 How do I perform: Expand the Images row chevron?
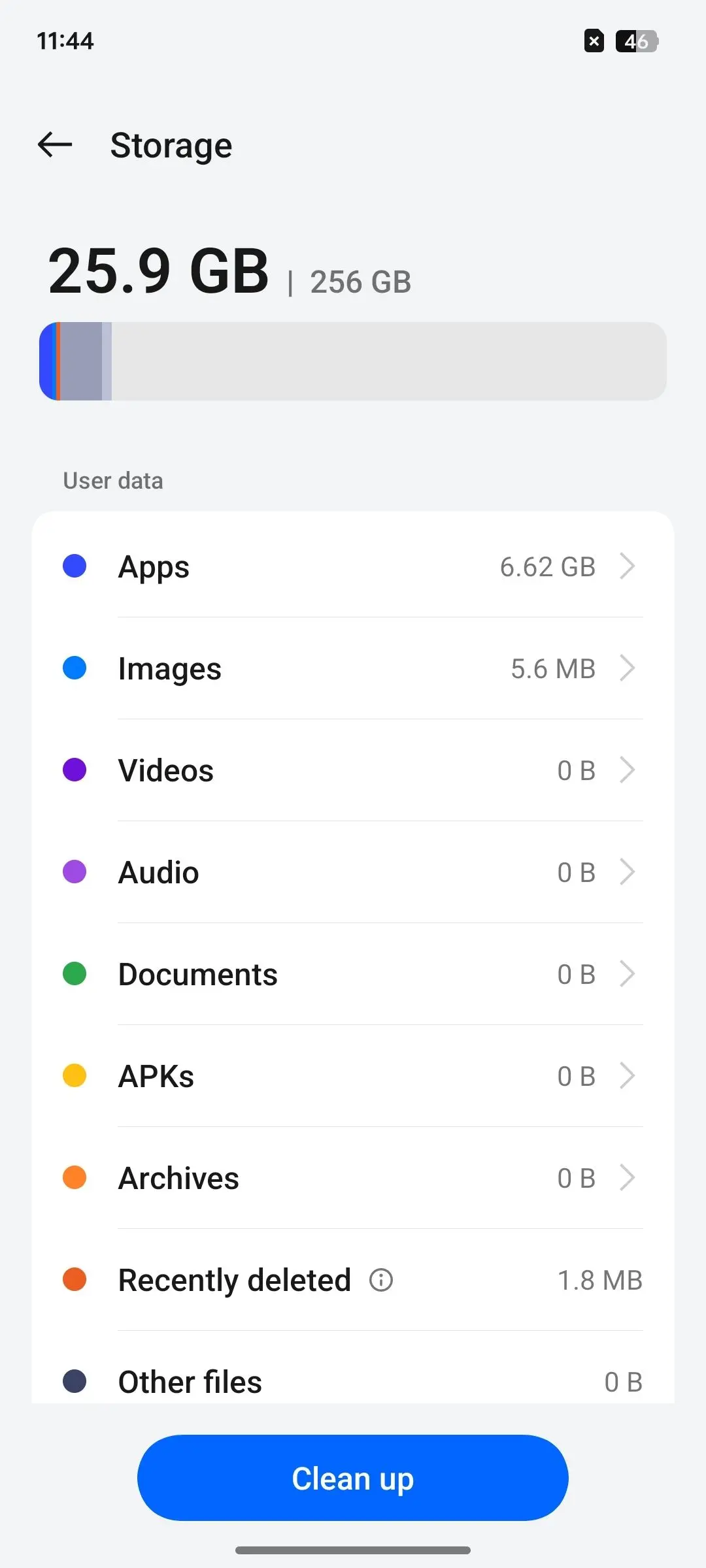pos(627,668)
